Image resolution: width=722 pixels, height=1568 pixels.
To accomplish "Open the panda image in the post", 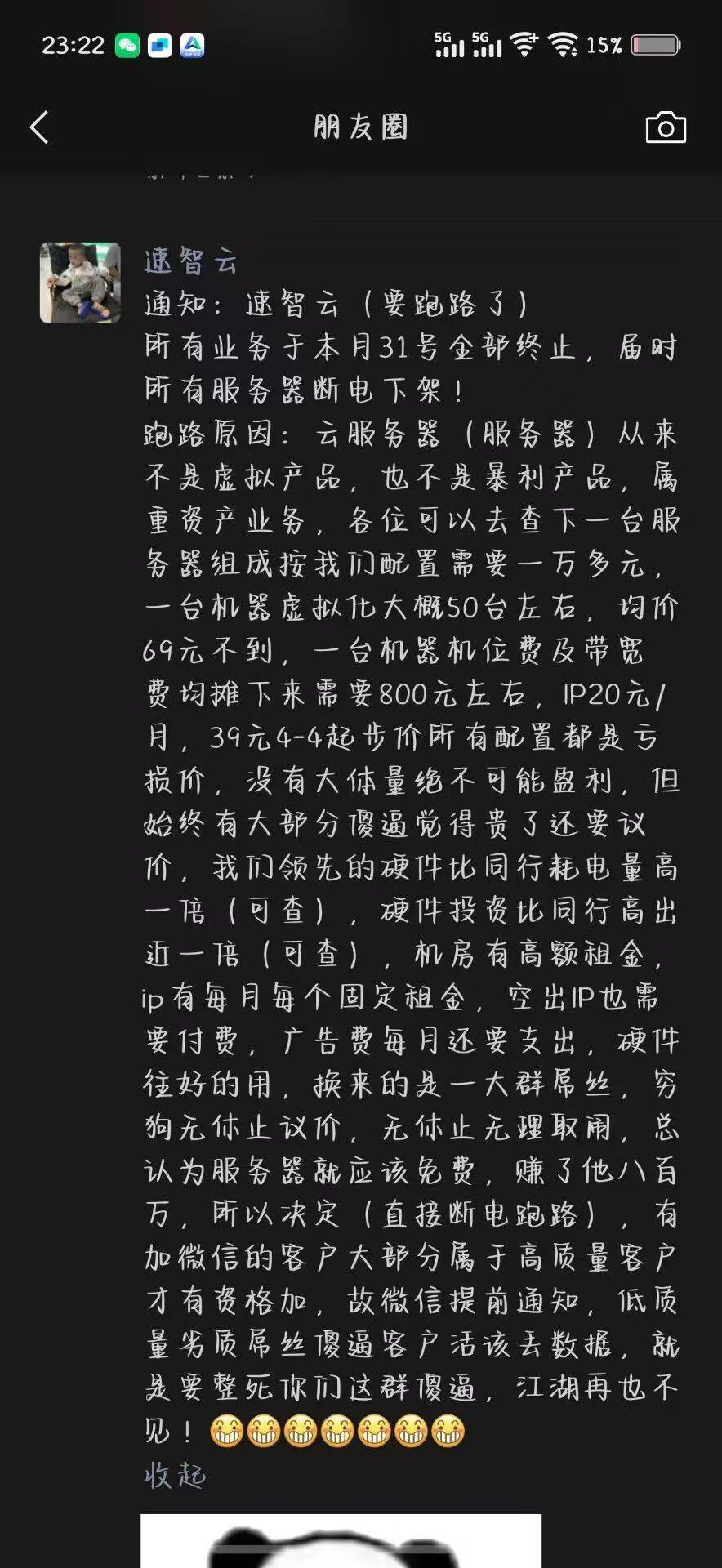I will tap(341, 1540).
